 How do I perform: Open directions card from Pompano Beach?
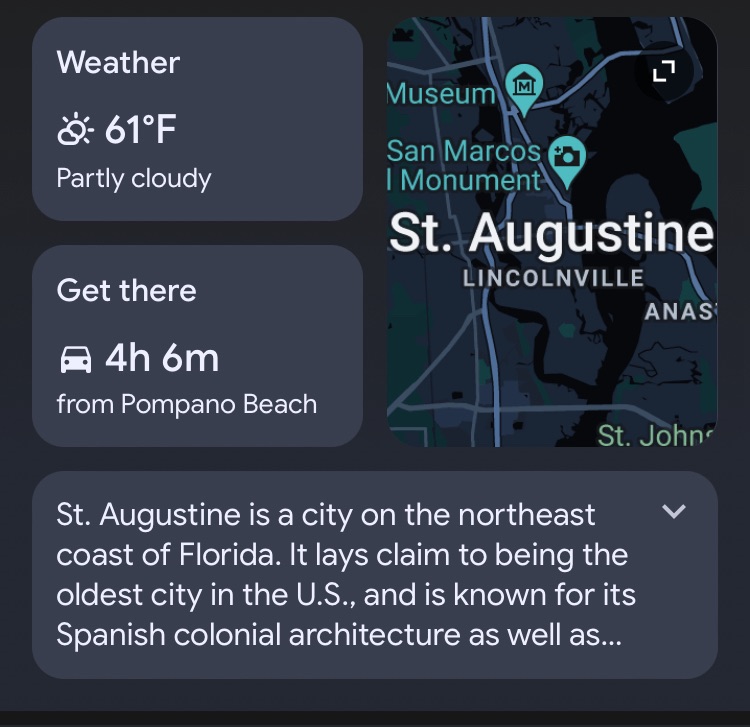(197, 346)
